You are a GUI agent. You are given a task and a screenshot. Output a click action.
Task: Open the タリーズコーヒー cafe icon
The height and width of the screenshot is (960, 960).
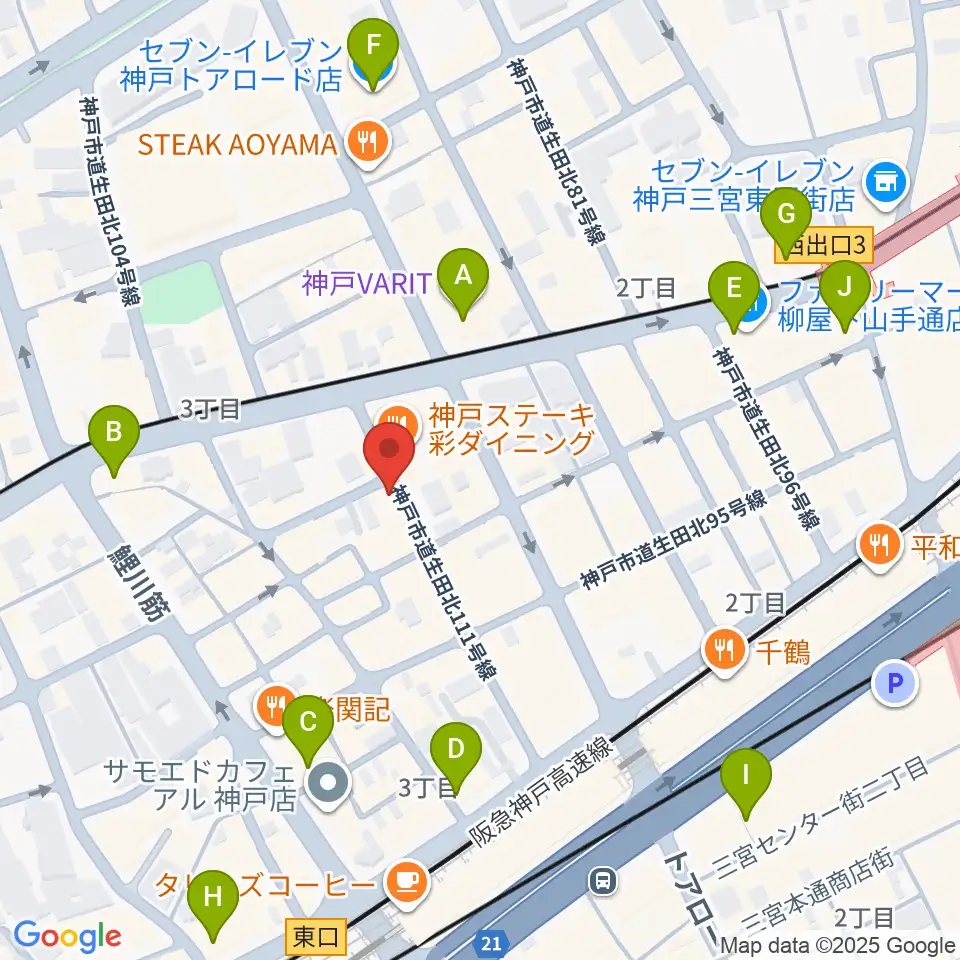tap(407, 884)
